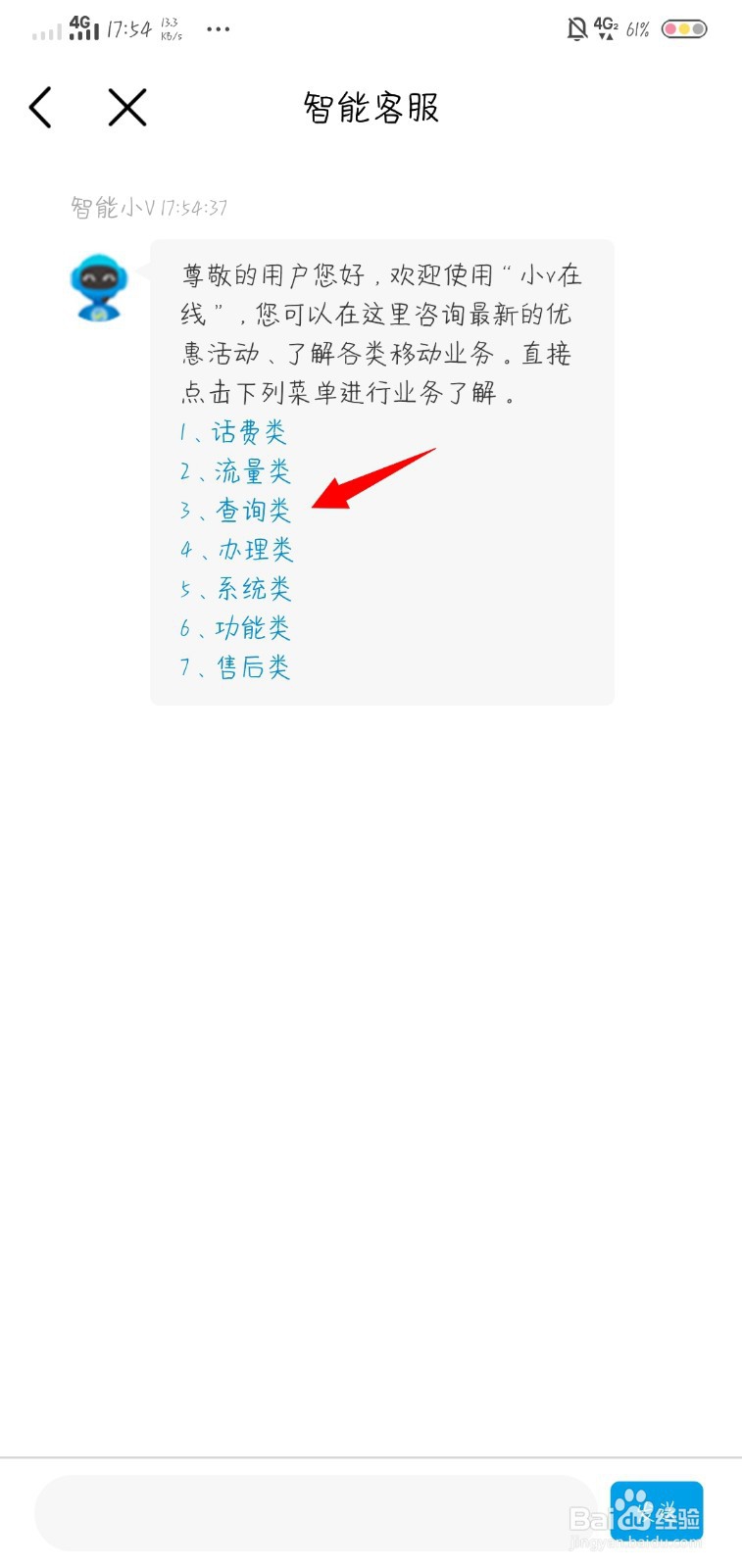Select the 功能类 service option
Screen dimensions: 742x1568
tap(235, 628)
